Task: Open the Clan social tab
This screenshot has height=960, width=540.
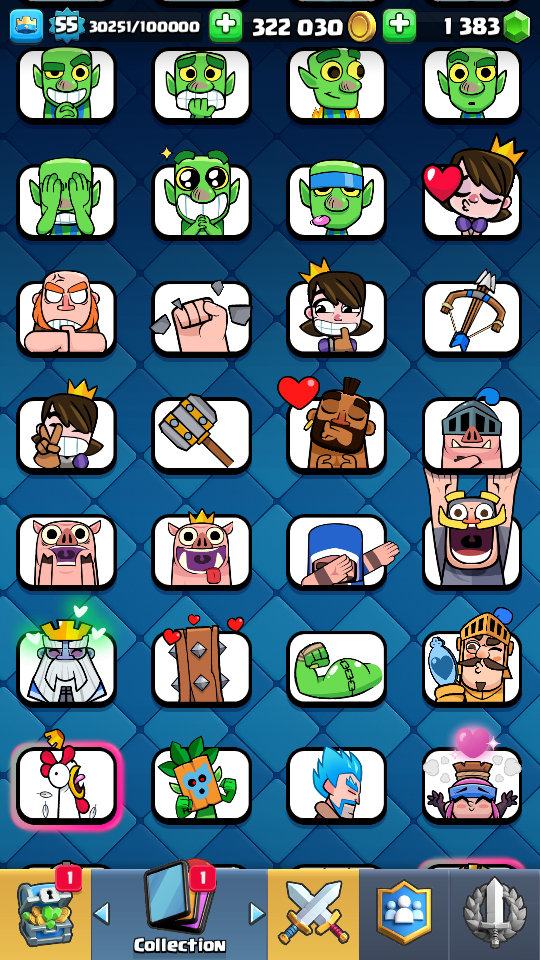Action: point(403,913)
